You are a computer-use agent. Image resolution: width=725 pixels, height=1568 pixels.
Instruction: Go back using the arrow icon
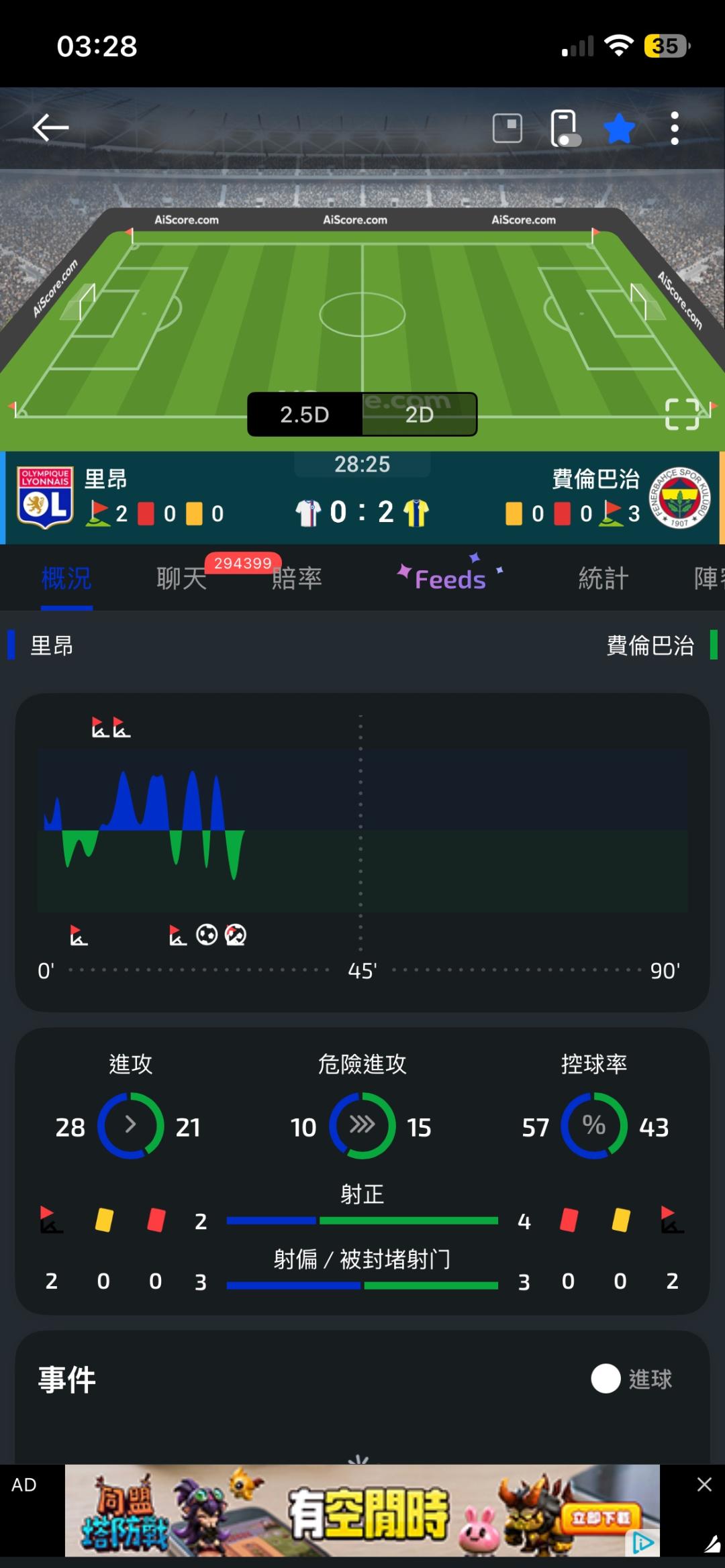point(51,127)
